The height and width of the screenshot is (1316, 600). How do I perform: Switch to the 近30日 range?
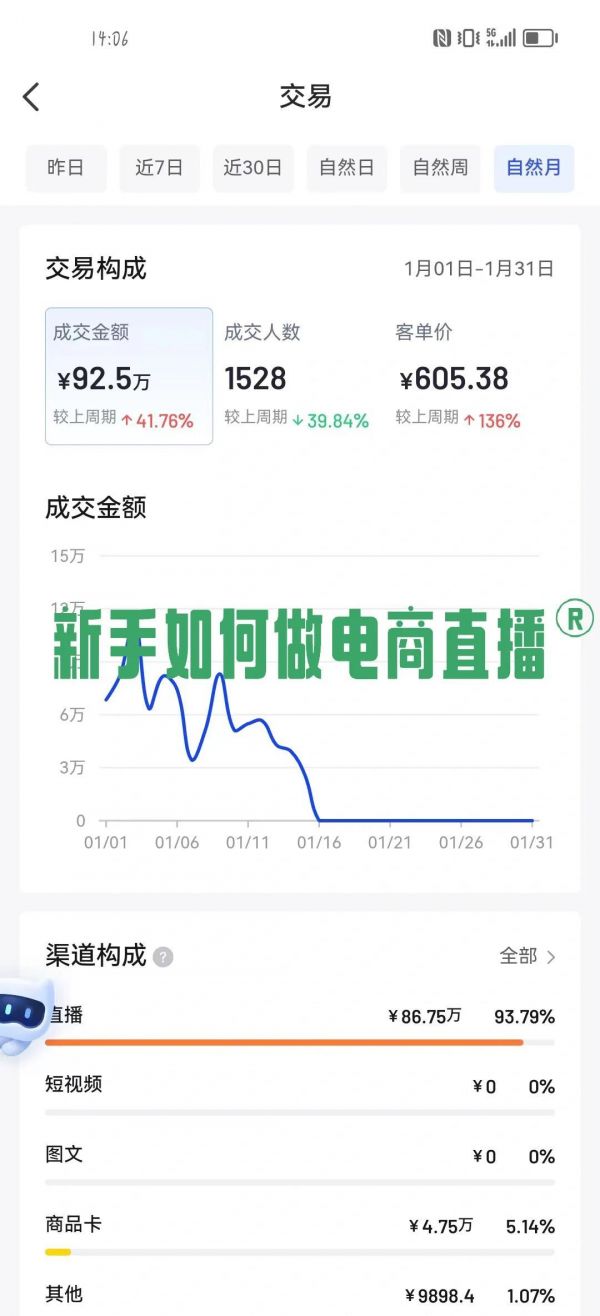click(x=253, y=168)
